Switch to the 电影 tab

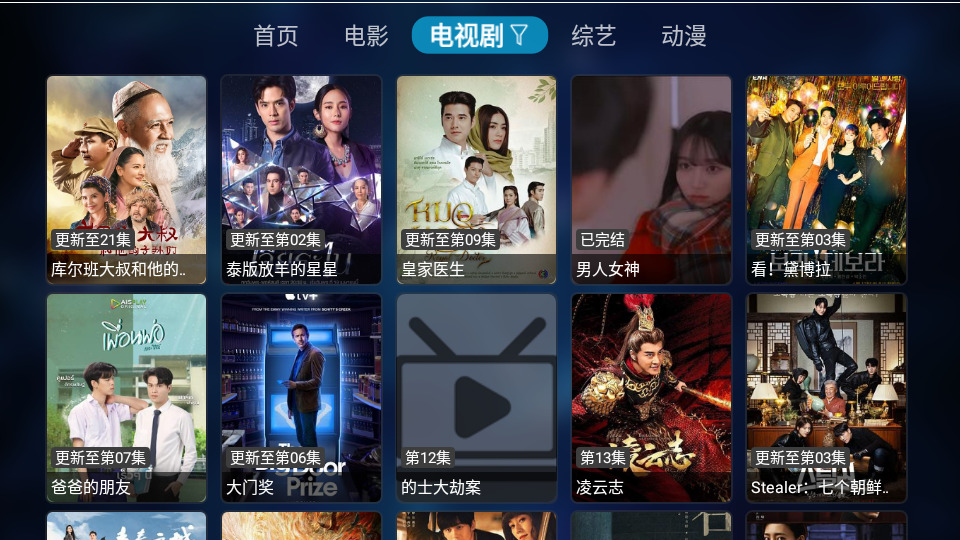pyautogui.click(x=366, y=36)
